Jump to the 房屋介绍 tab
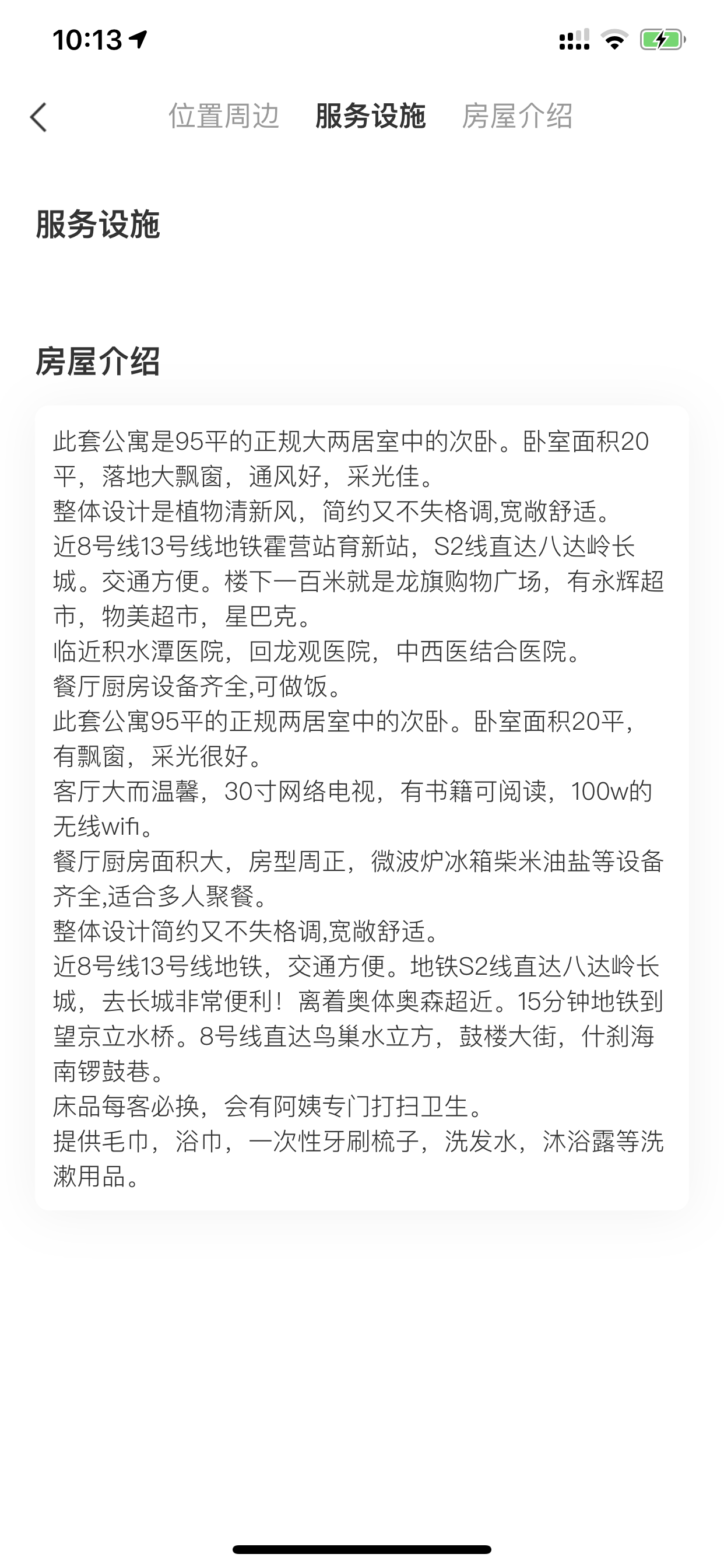Viewport: 724px width, 1568px height. pos(517,116)
